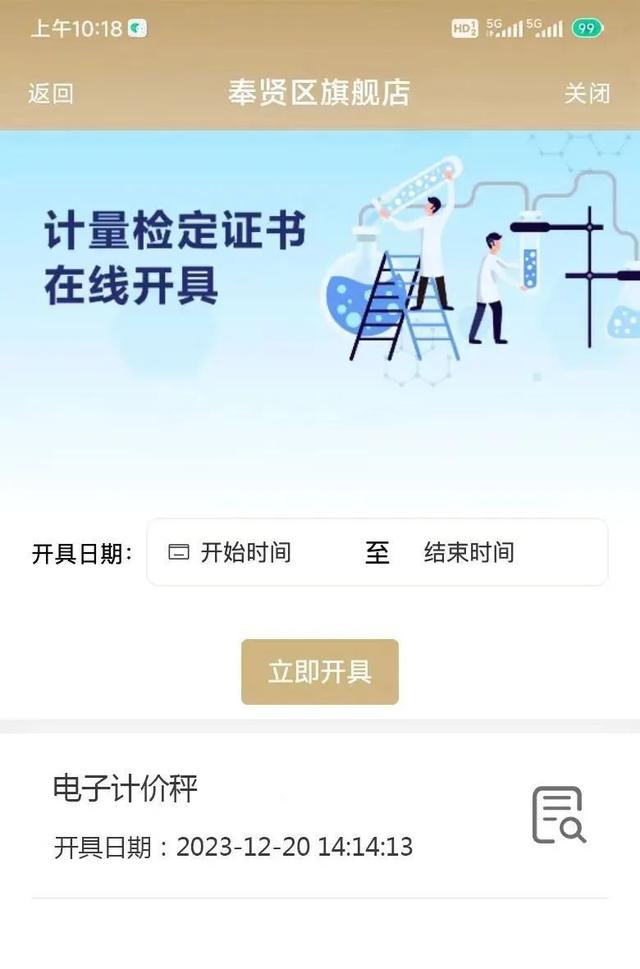Screen dimensions: 640x969
Task: View certificate via document search icon
Action: (x=558, y=815)
